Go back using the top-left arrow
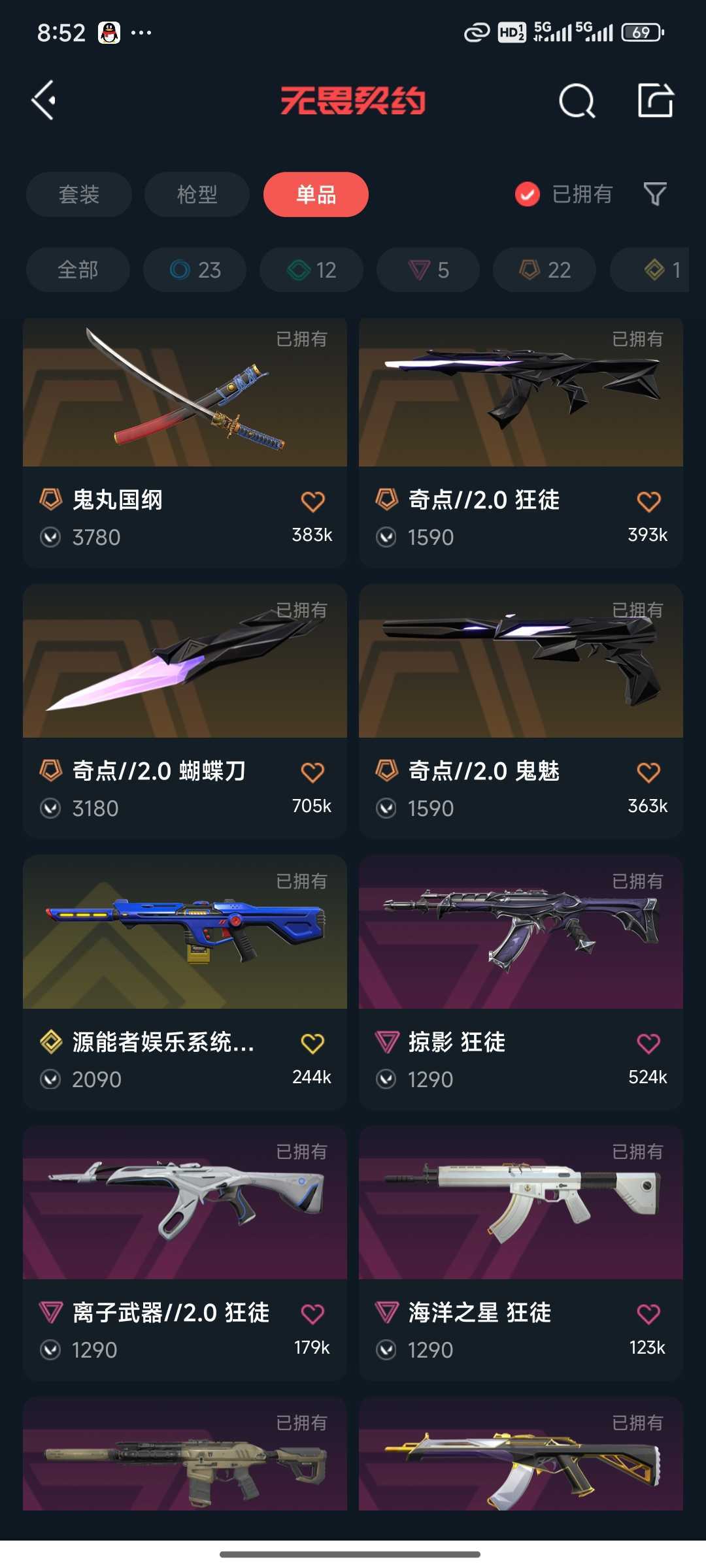 (44, 101)
